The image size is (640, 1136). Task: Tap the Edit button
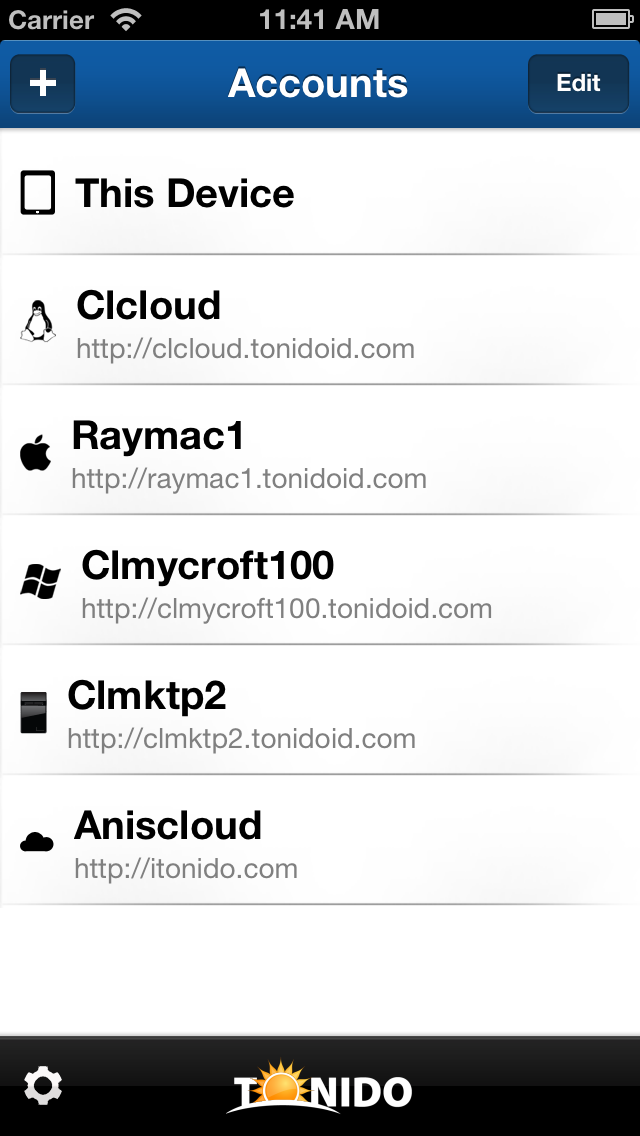click(578, 83)
